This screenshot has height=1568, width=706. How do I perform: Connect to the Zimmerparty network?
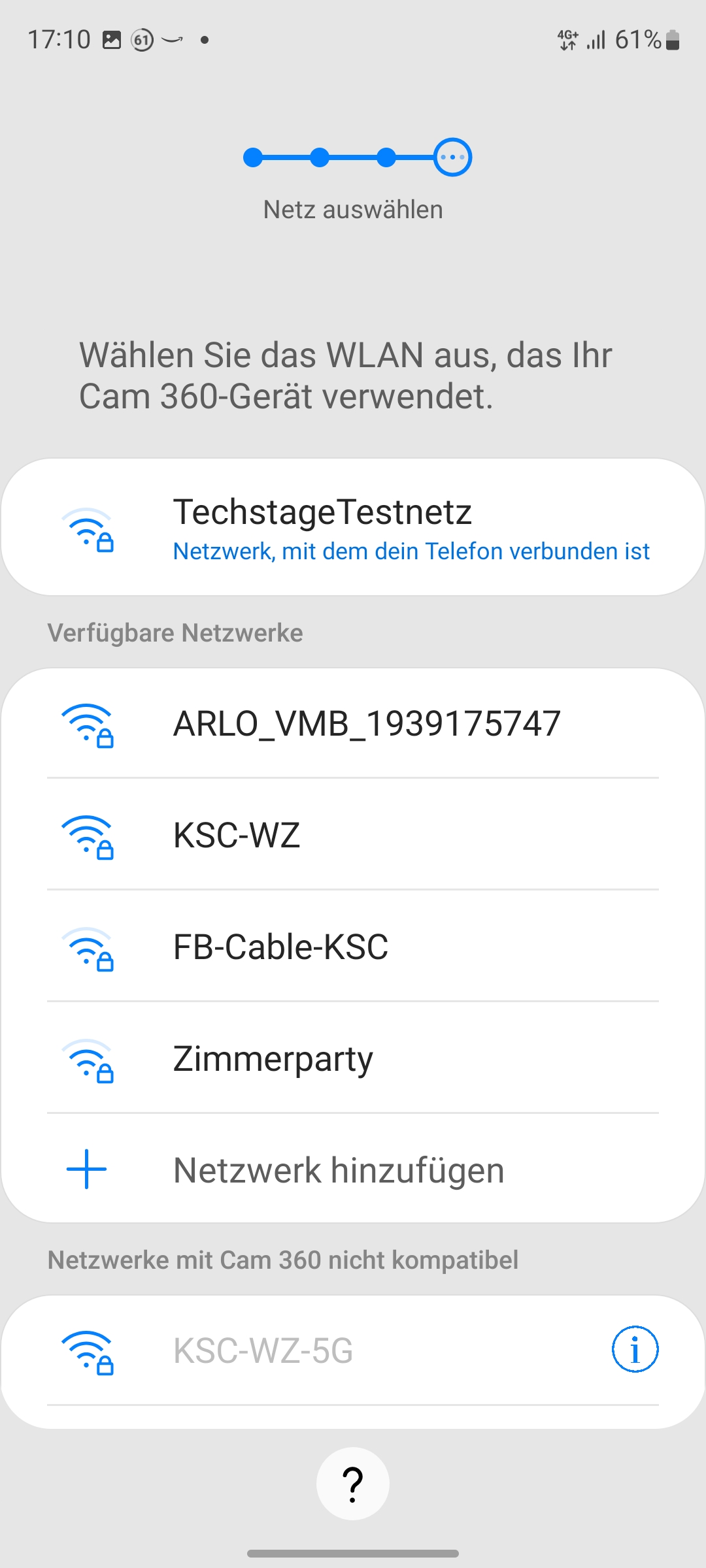353,1058
